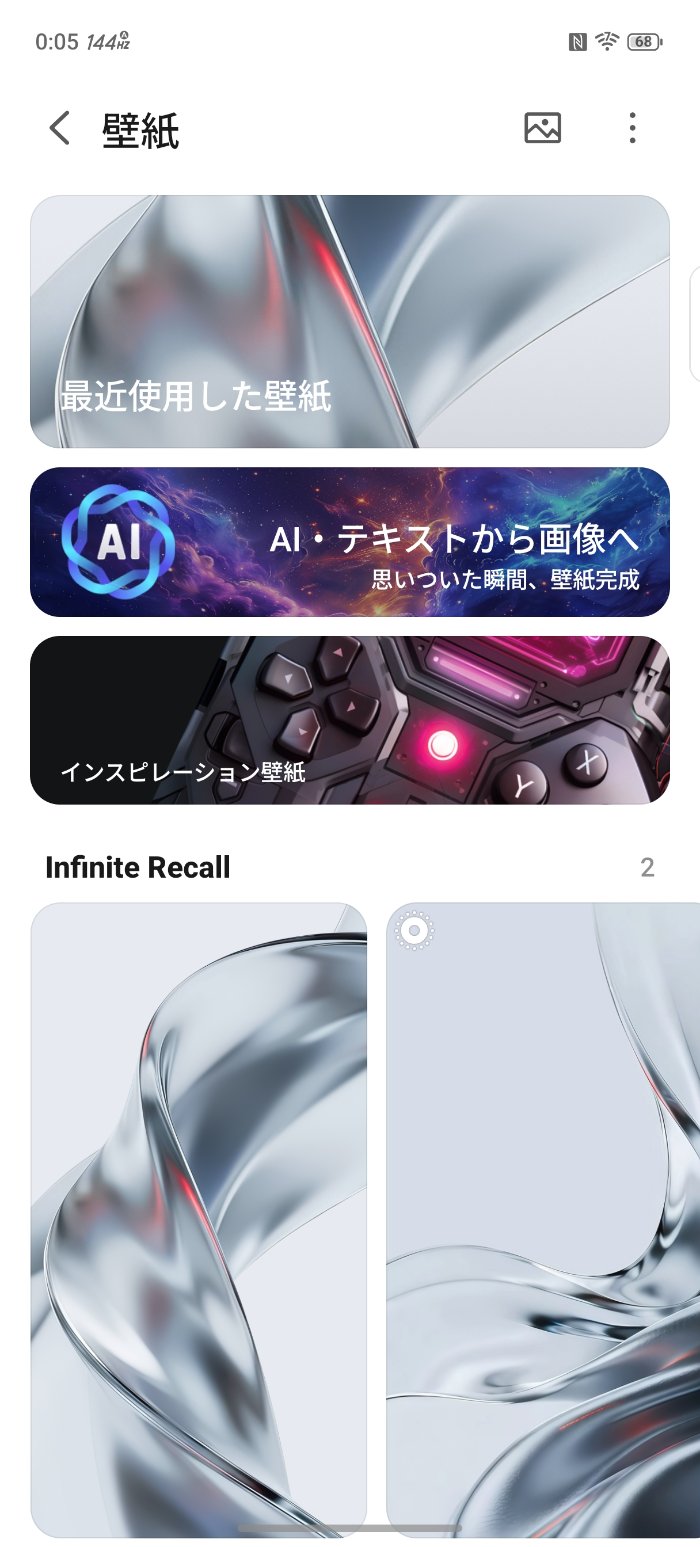
Task: Select the first Infinite Recall wallpaper
Action: coord(199,1218)
